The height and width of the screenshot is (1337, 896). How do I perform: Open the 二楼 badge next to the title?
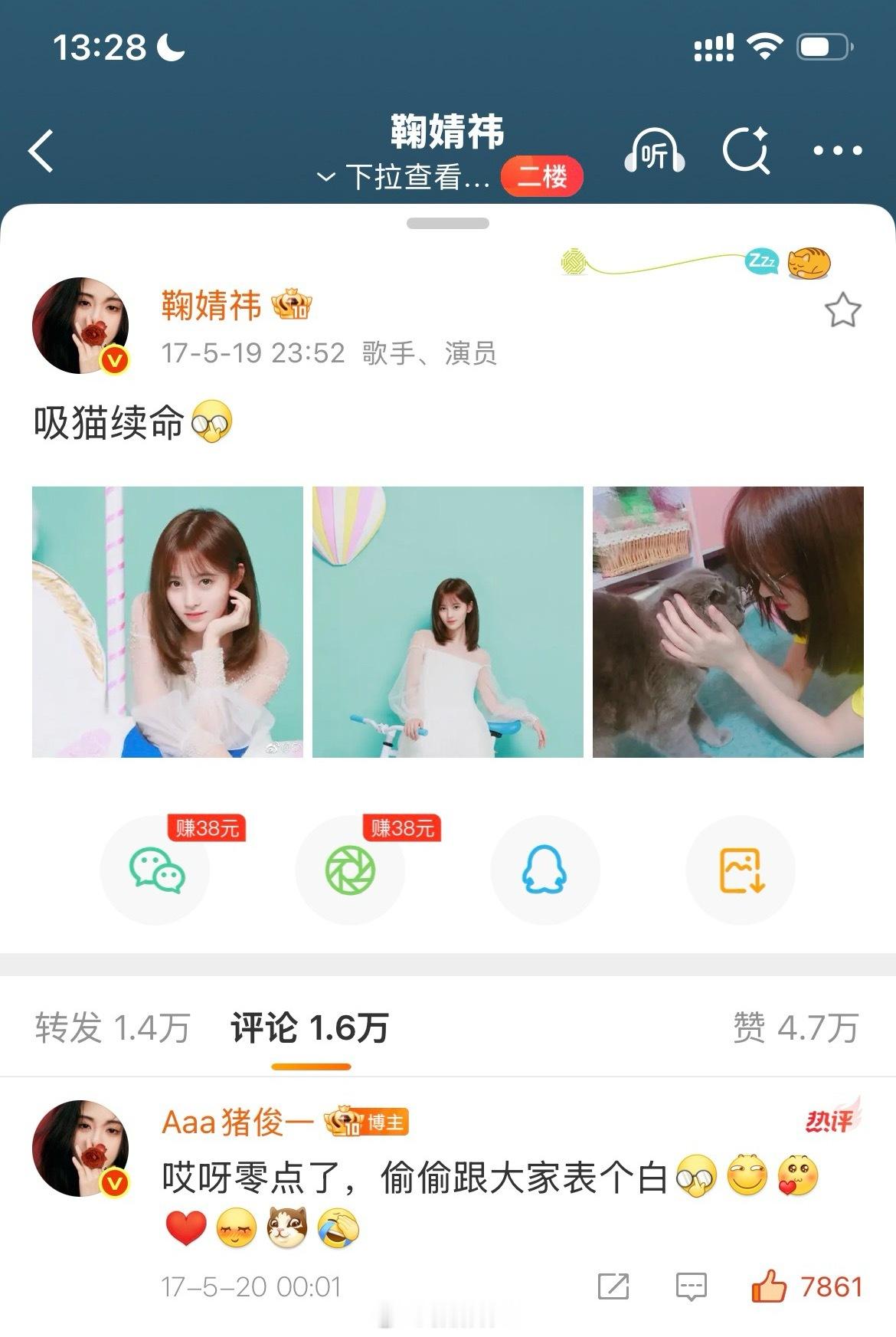pyautogui.click(x=544, y=175)
